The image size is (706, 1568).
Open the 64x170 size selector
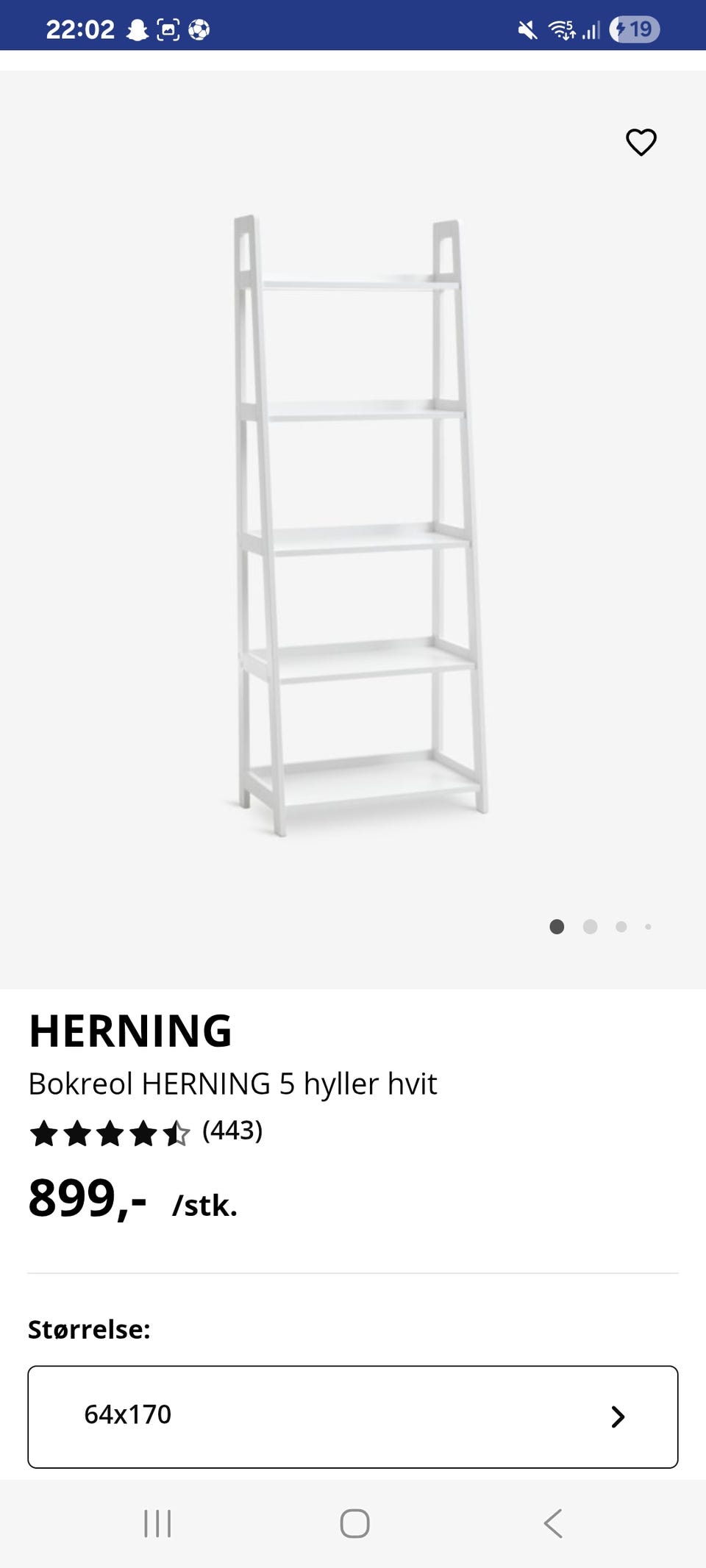tap(353, 1417)
